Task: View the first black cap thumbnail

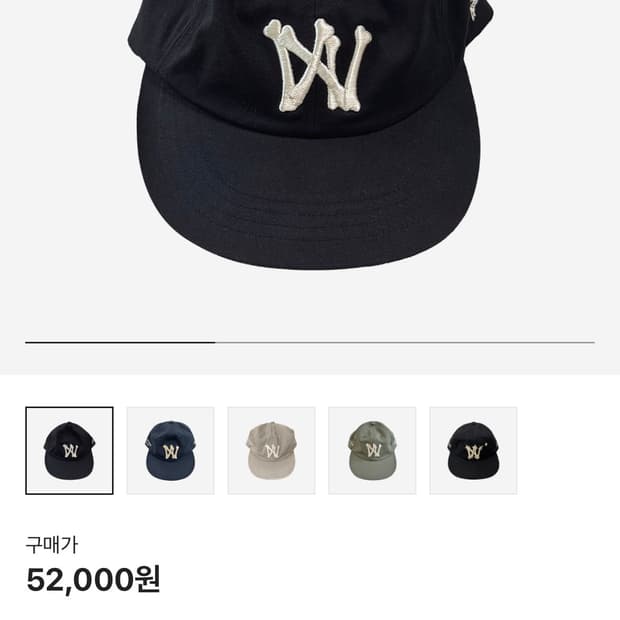Action: coord(69,450)
